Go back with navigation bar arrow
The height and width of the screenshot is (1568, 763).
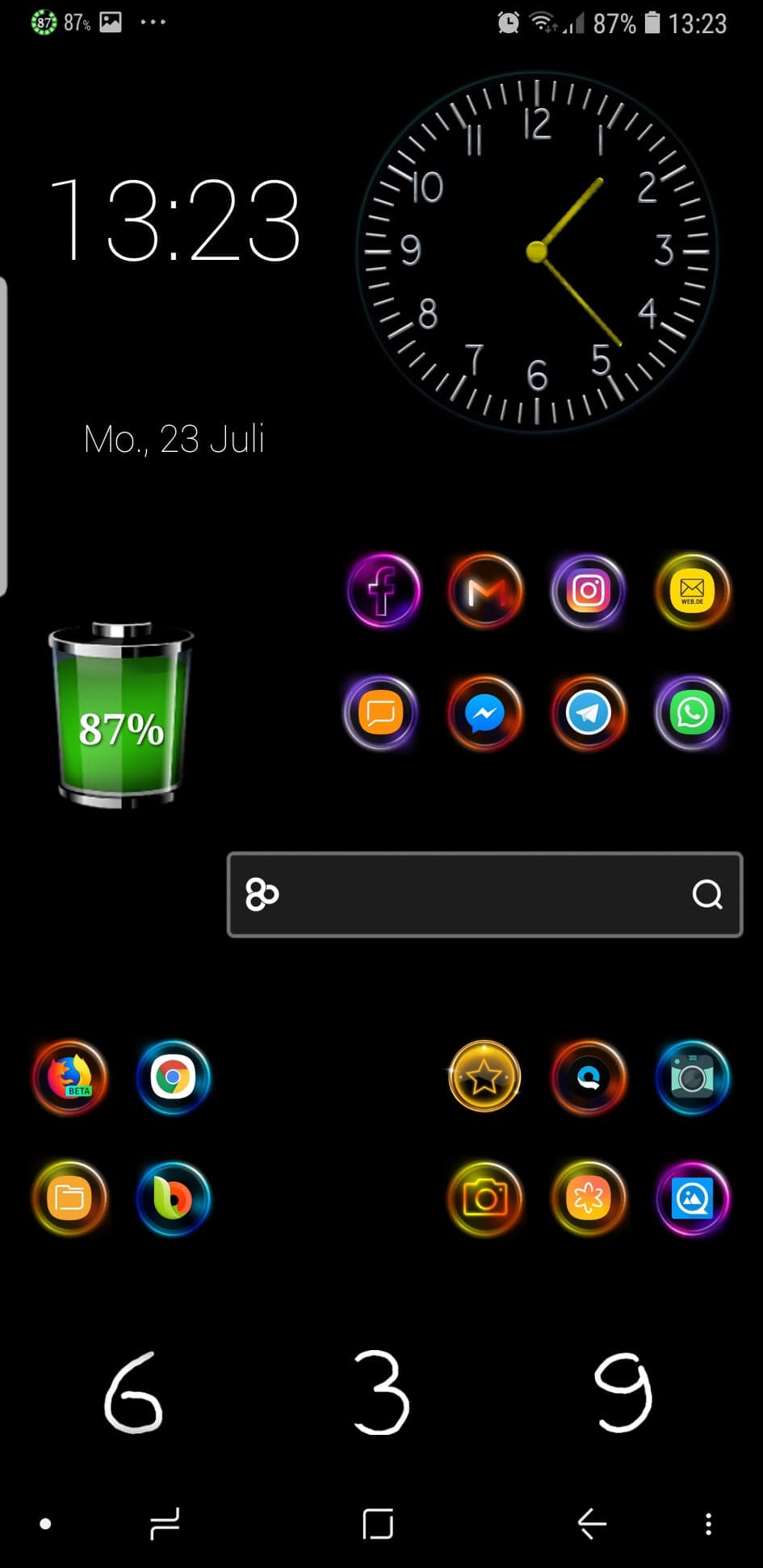coord(592,1524)
